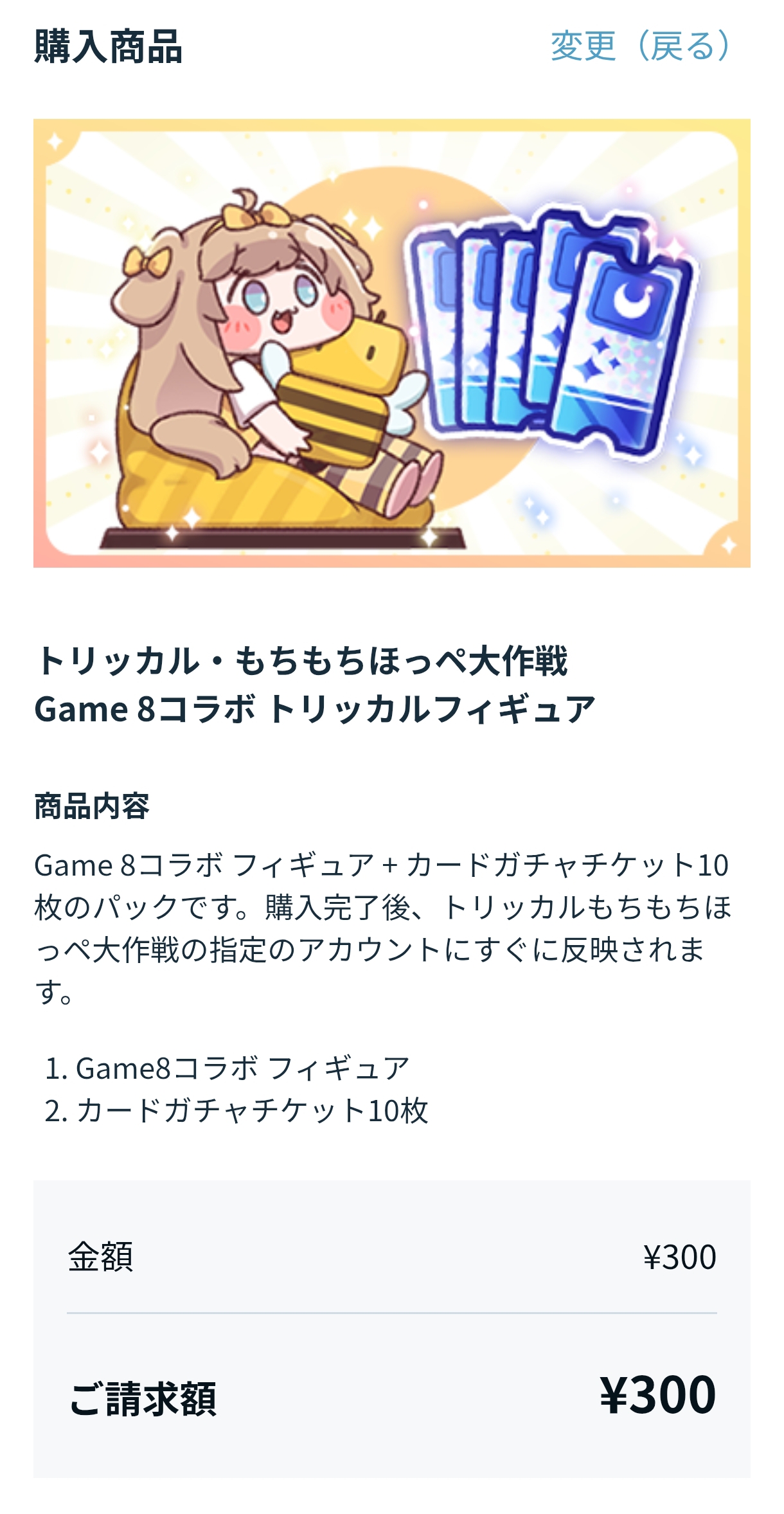Tap the 変更（戻る）link to change the item
Screen dimensions: 784x1514
[x=640, y=46]
